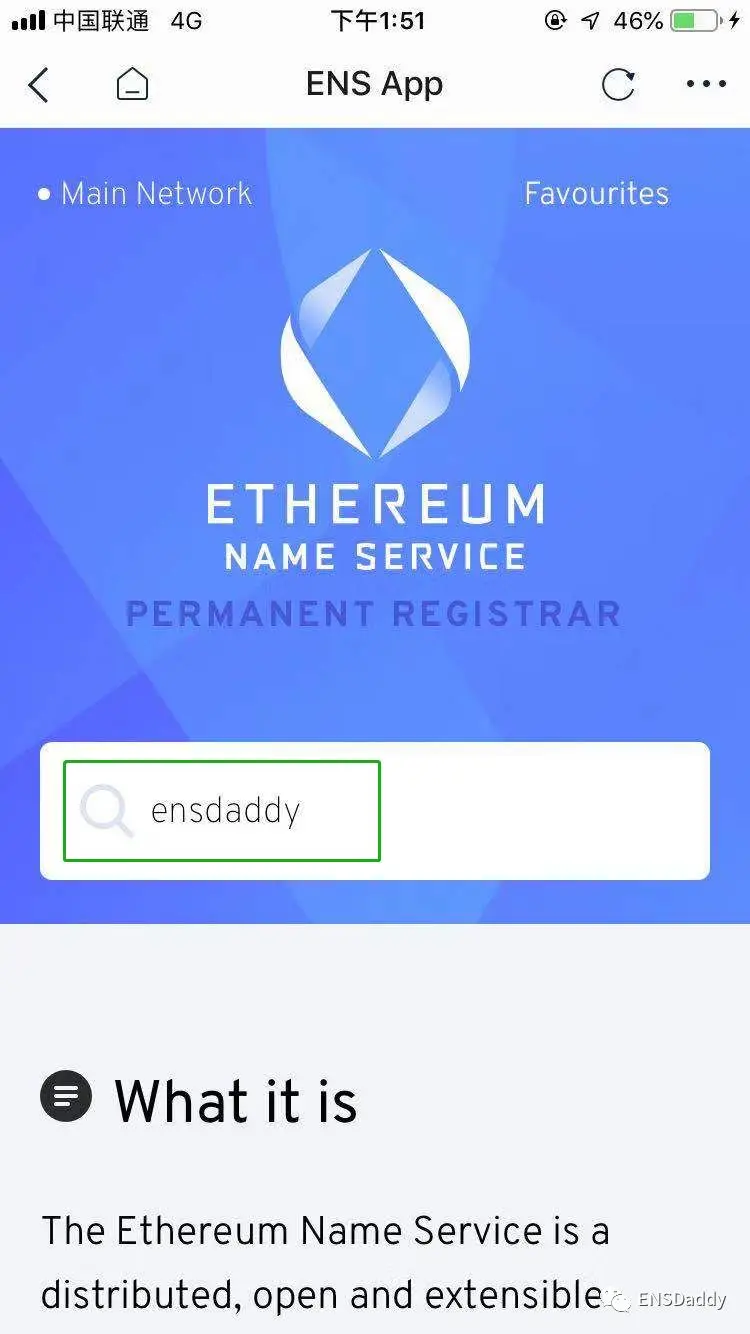The height and width of the screenshot is (1334, 750).
Task: Reload the ENS App page
Action: coord(618,85)
